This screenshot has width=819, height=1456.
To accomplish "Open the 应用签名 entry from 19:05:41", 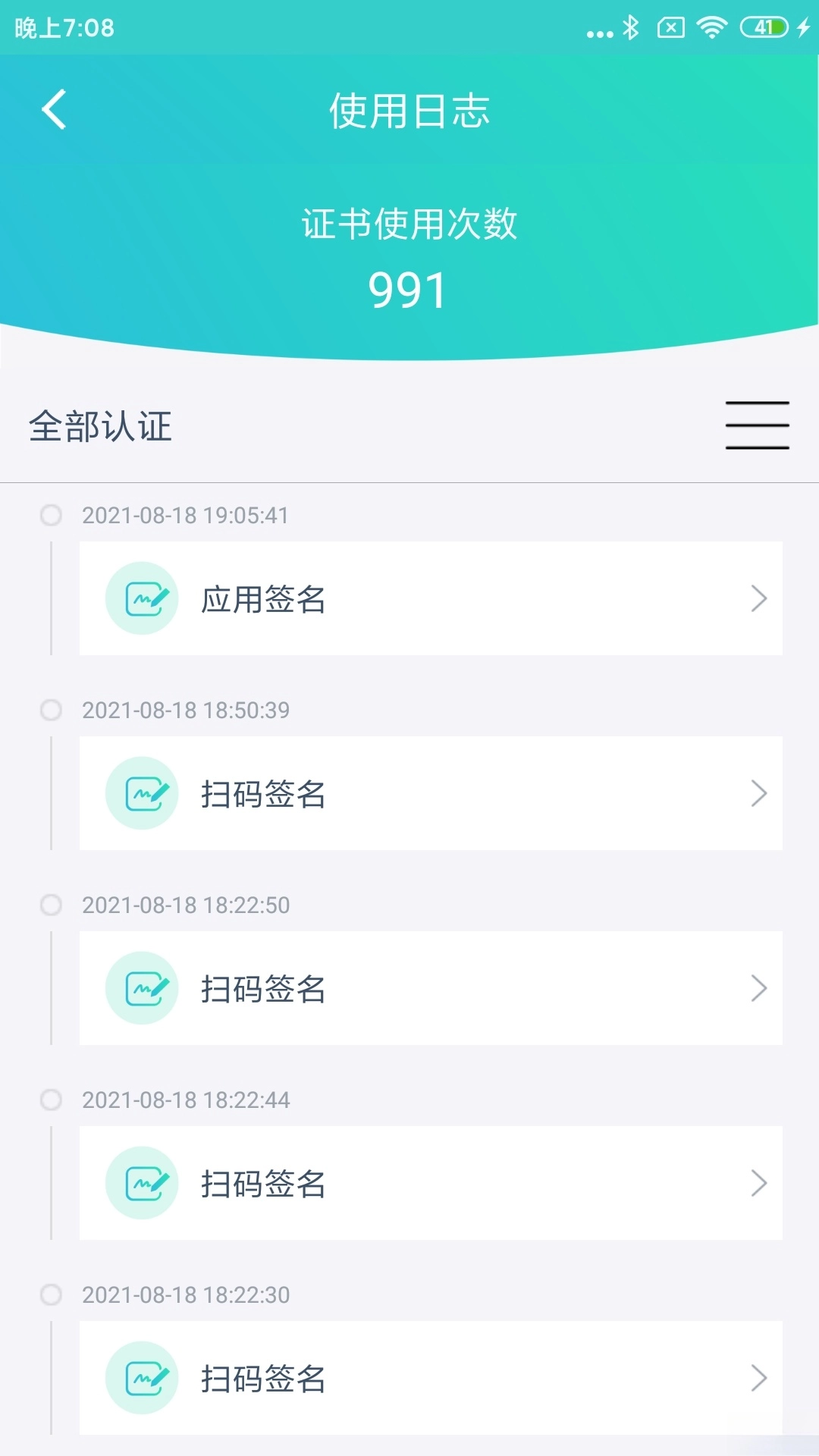I will pos(430,598).
